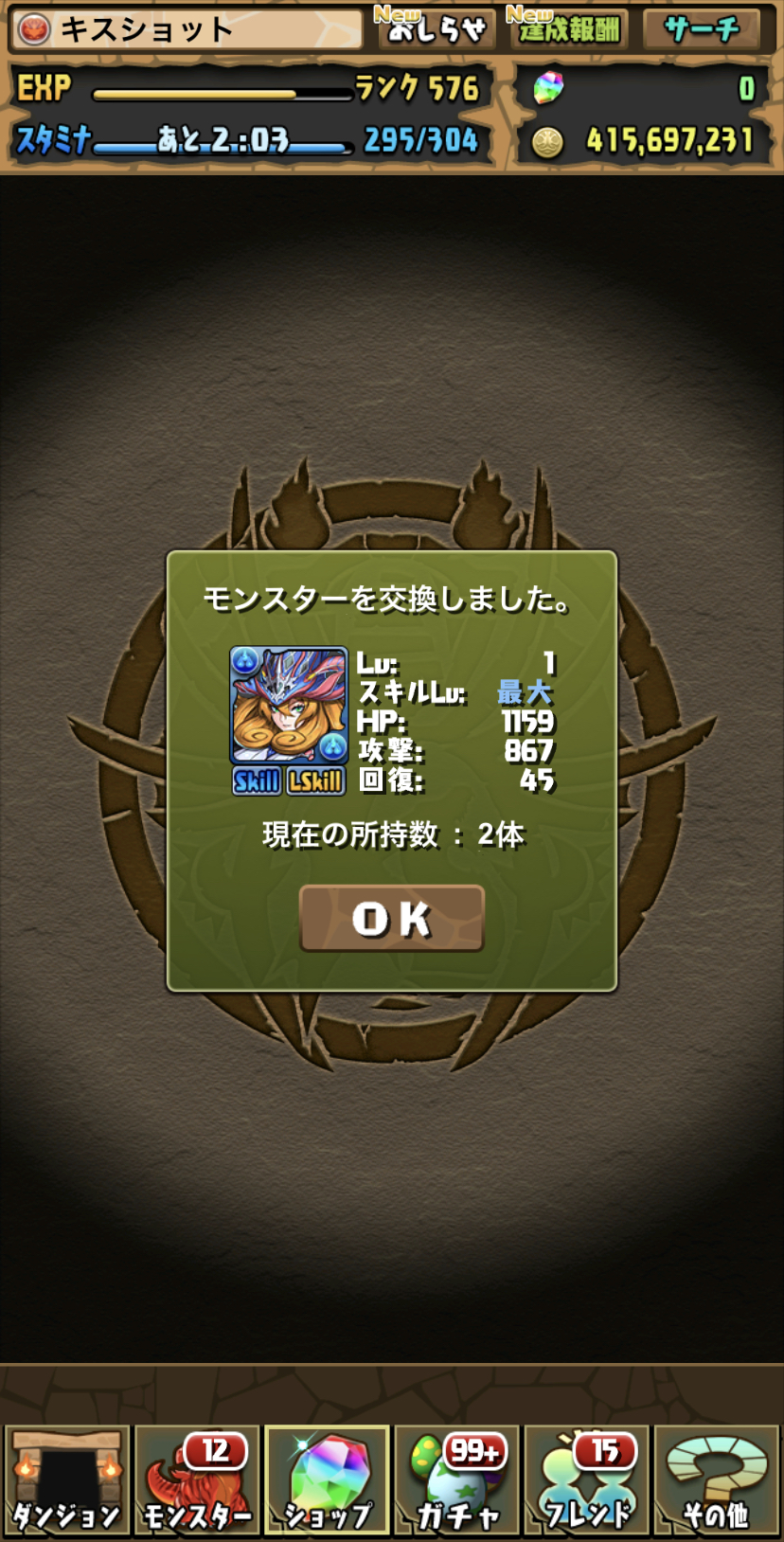The height and width of the screenshot is (1542, 784).
Task: Tap the サーチ search button
Action: [x=702, y=29]
